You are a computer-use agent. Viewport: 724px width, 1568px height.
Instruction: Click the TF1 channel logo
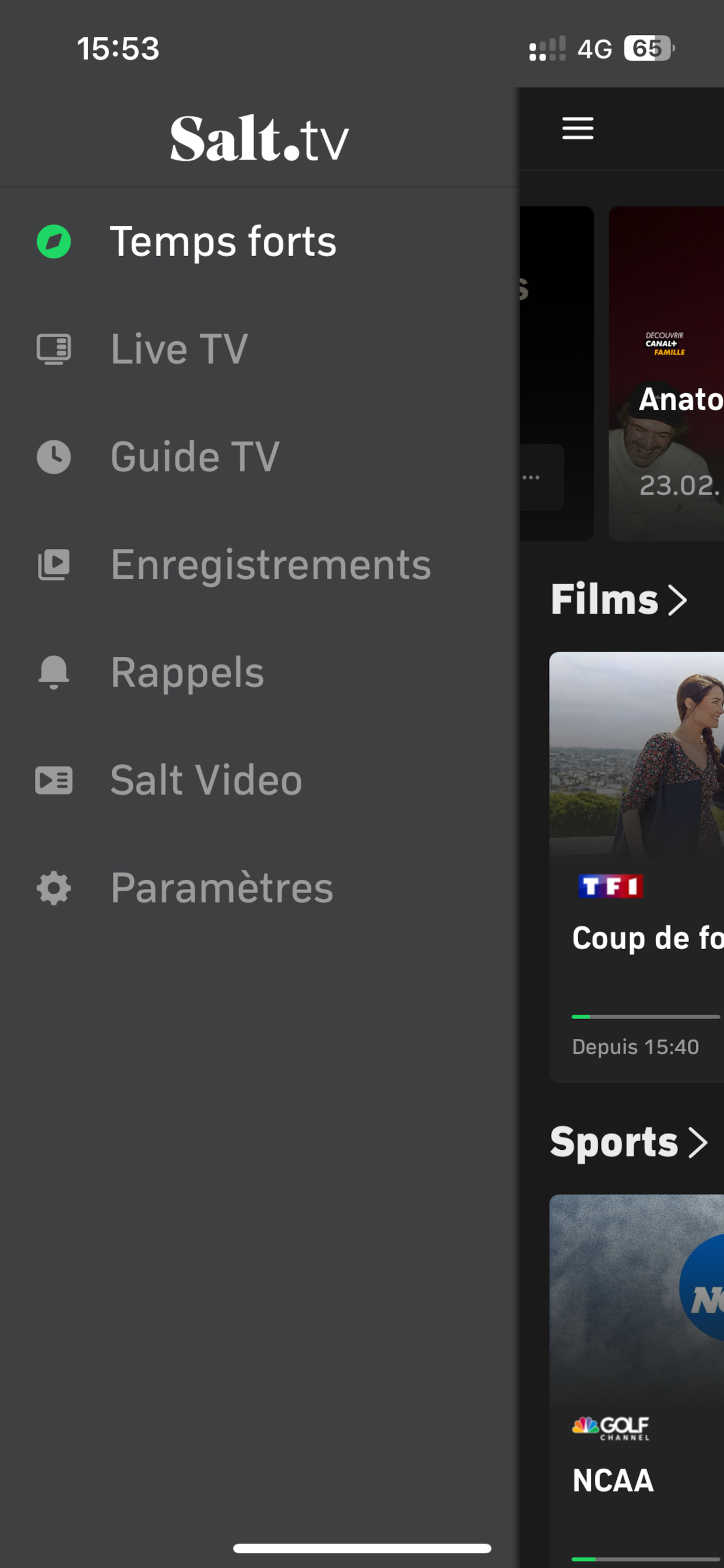[x=611, y=887]
